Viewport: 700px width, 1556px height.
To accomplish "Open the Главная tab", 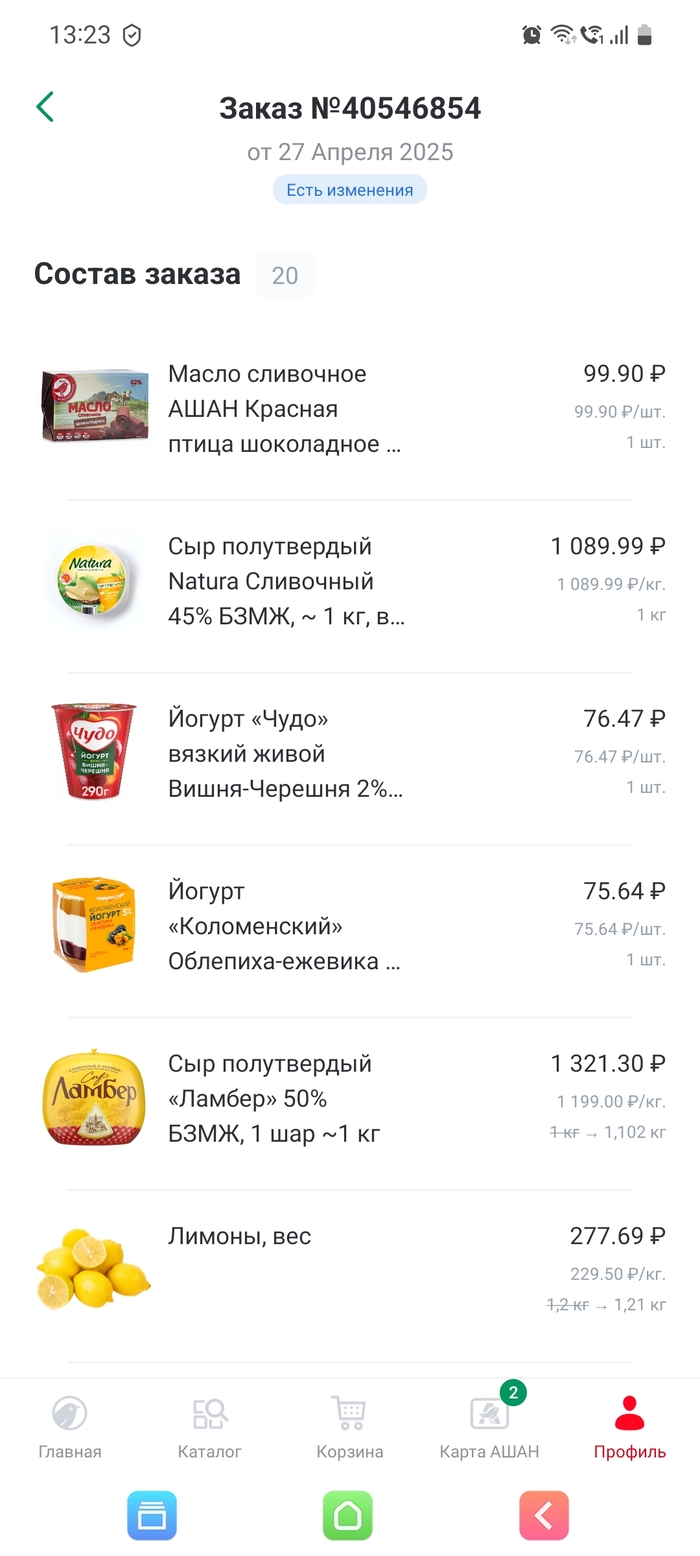I will pos(70,1427).
